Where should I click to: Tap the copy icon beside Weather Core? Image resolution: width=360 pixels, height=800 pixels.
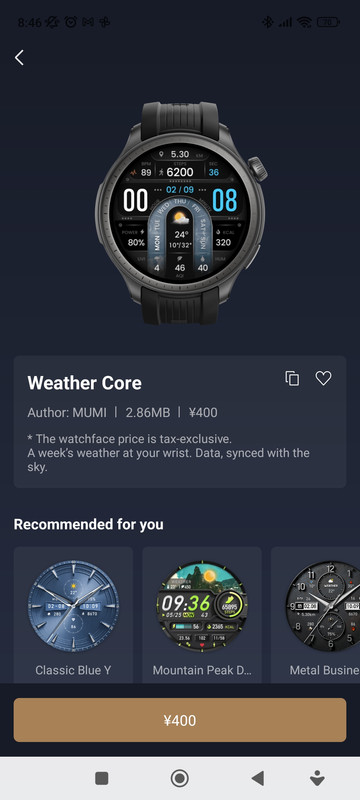pyautogui.click(x=292, y=378)
